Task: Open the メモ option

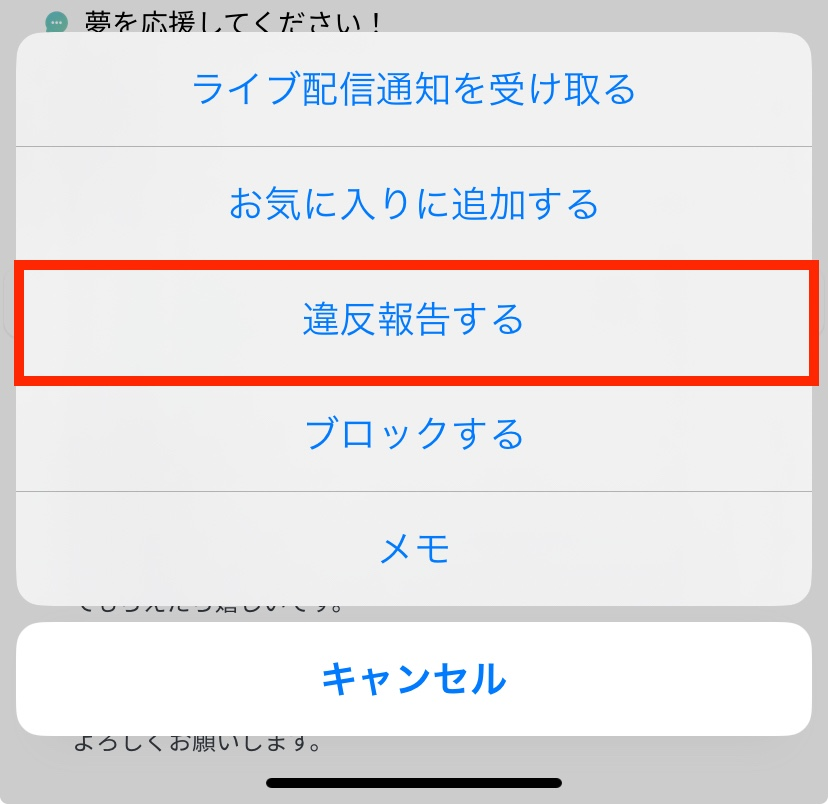Action: pos(414,548)
